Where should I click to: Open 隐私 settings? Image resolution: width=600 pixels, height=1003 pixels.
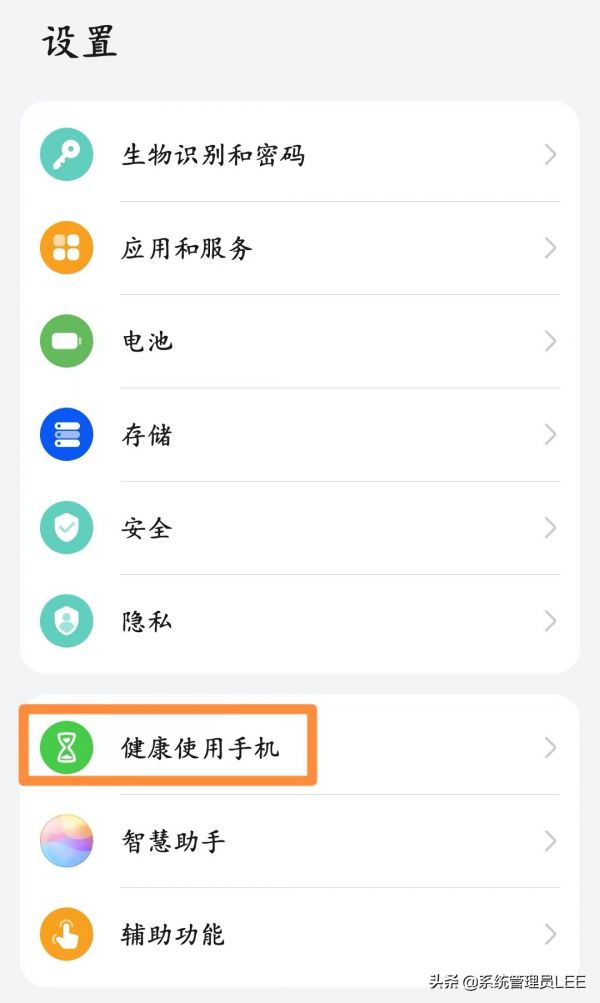click(x=299, y=621)
